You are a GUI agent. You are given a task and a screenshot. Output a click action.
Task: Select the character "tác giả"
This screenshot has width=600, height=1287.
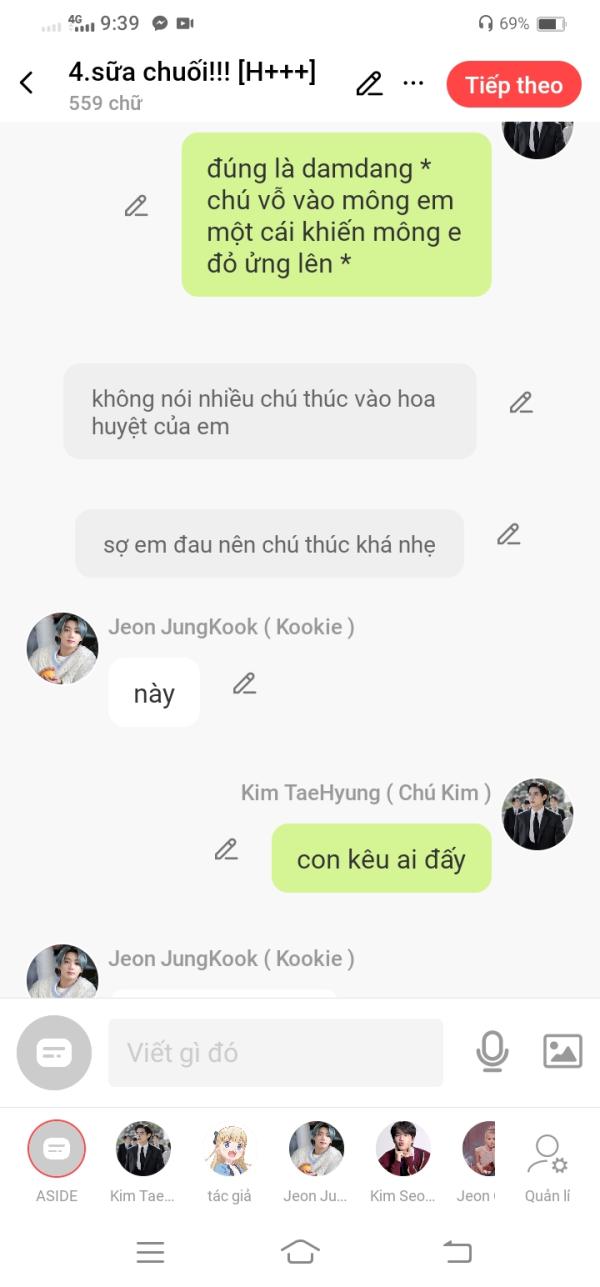pos(229,1161)
